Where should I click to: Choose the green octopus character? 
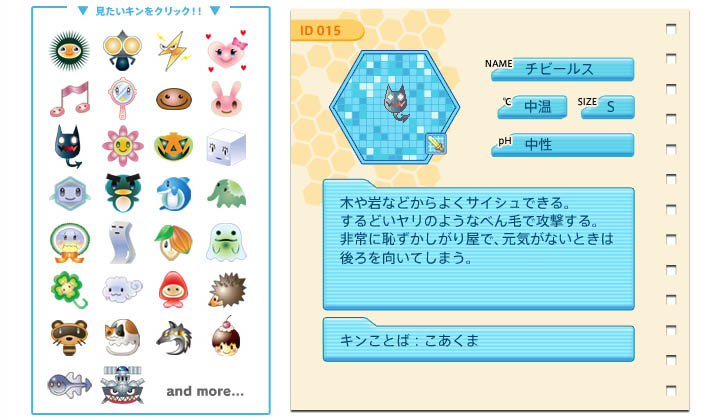pos(225,193)
